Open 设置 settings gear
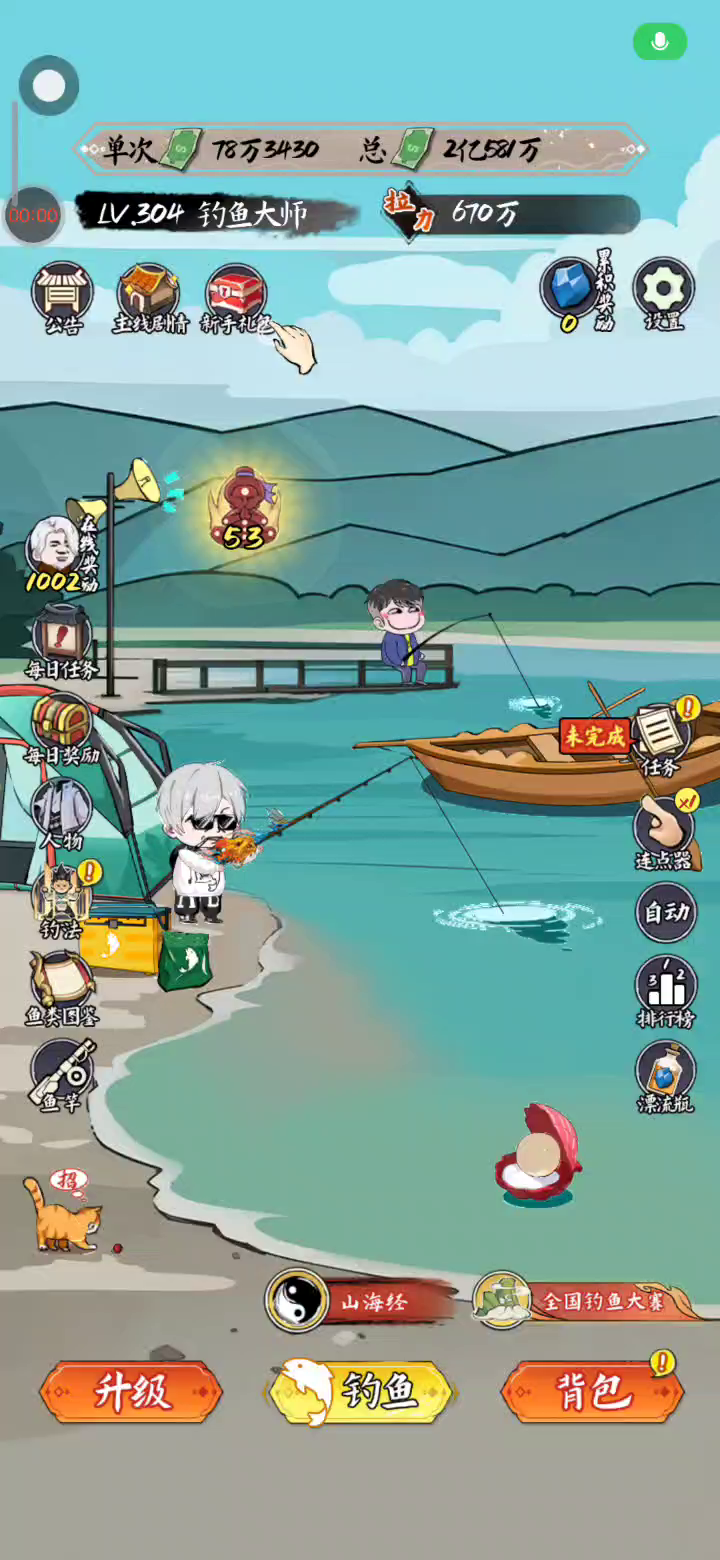Image resolution: width=720 pixels, height=1560 pixels. click(663, 293)
